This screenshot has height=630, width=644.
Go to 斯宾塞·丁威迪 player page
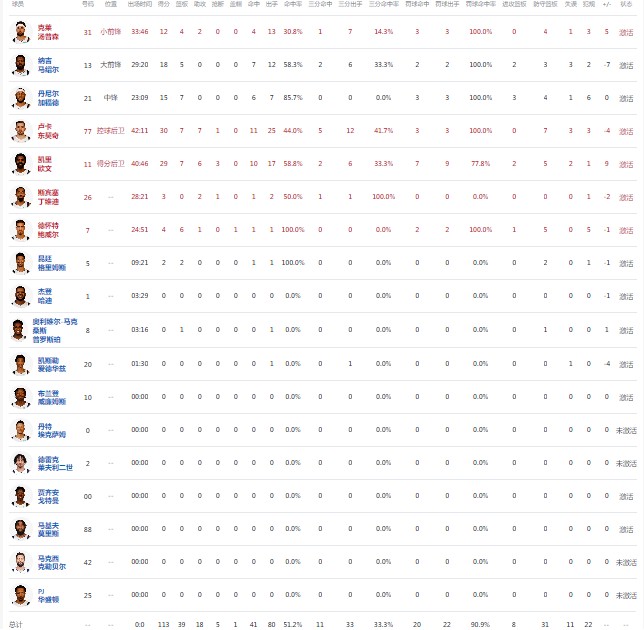pos(50,197)
